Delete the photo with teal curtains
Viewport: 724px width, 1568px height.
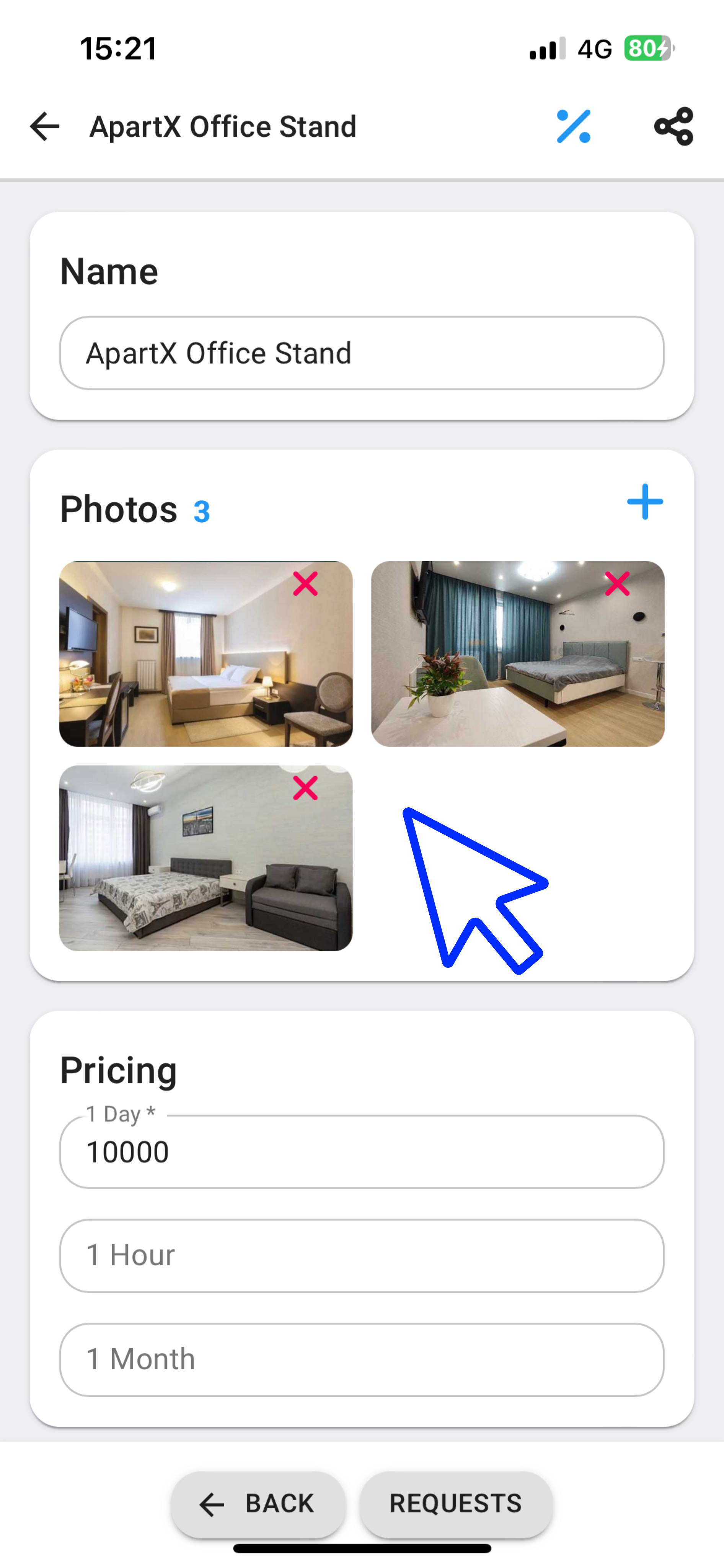617,584
